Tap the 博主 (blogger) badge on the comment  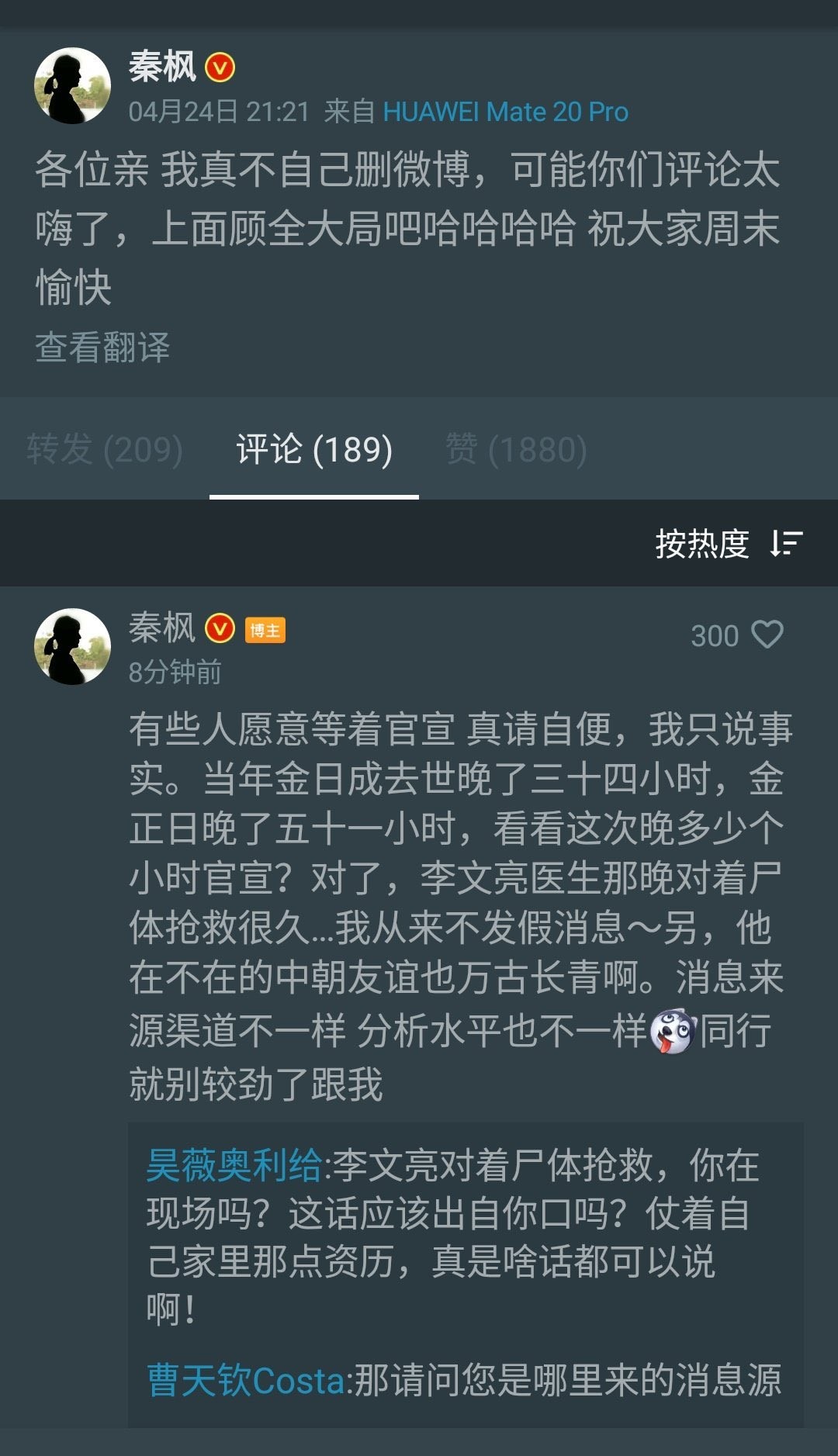point(264,631)
